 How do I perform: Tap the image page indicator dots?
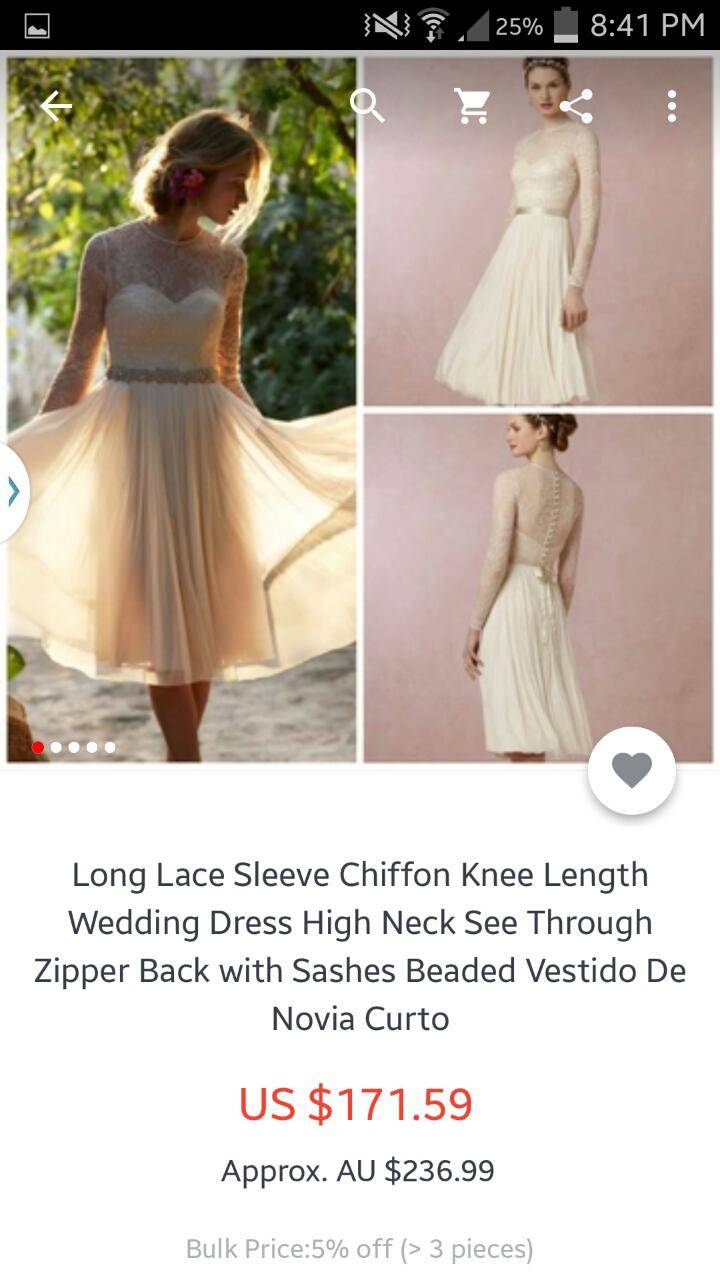coord(74,747)
